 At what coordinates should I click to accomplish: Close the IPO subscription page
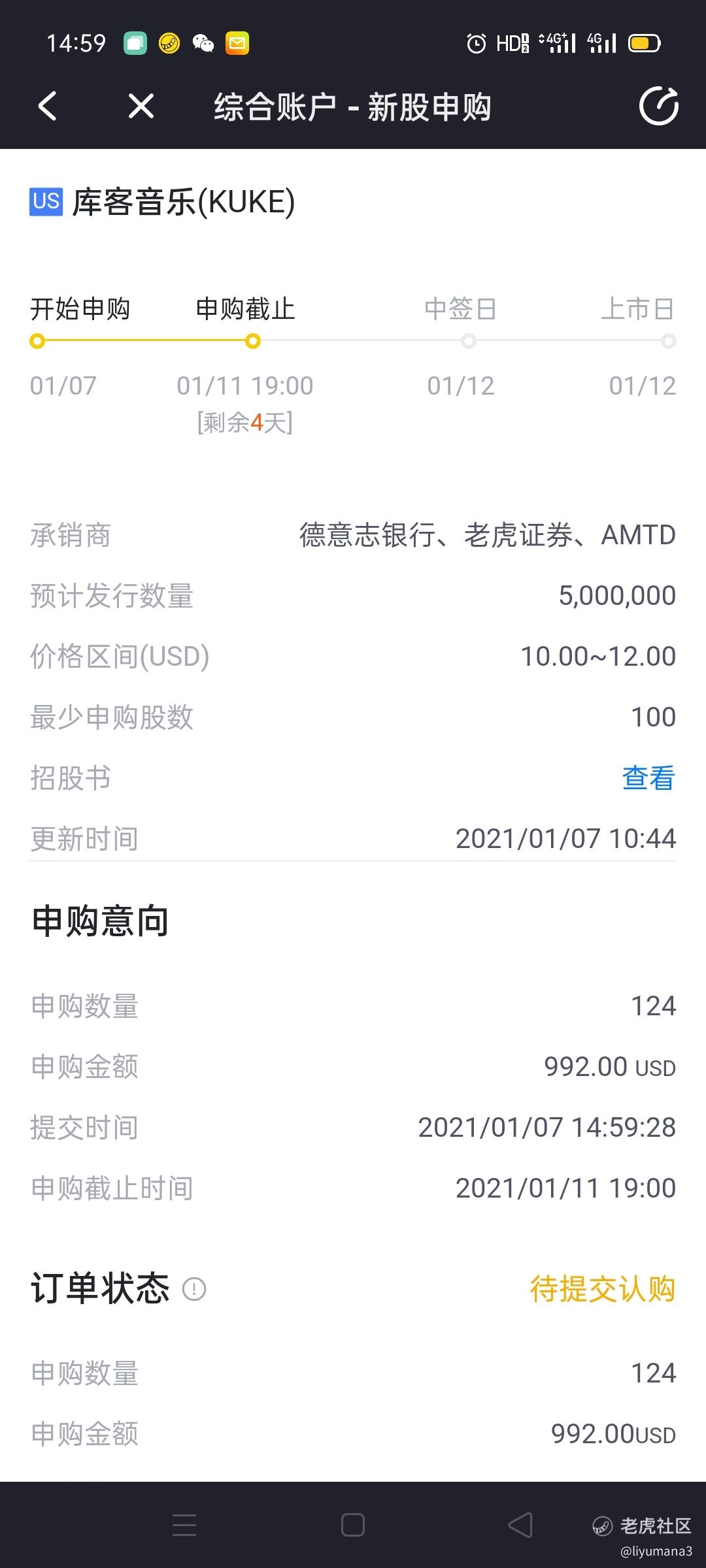point(141,106)
